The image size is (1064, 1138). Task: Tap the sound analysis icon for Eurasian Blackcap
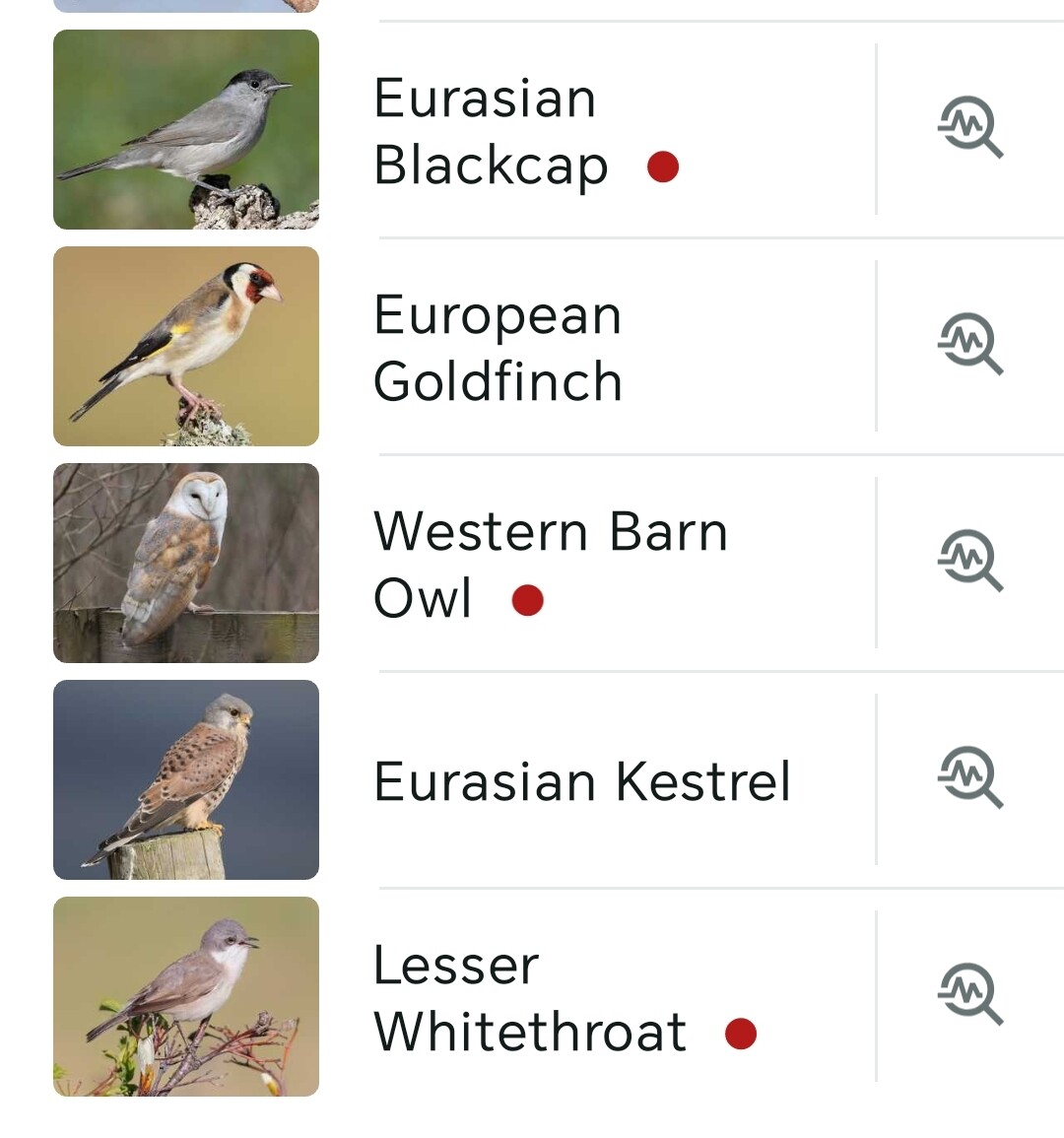(x=969, y=128)
